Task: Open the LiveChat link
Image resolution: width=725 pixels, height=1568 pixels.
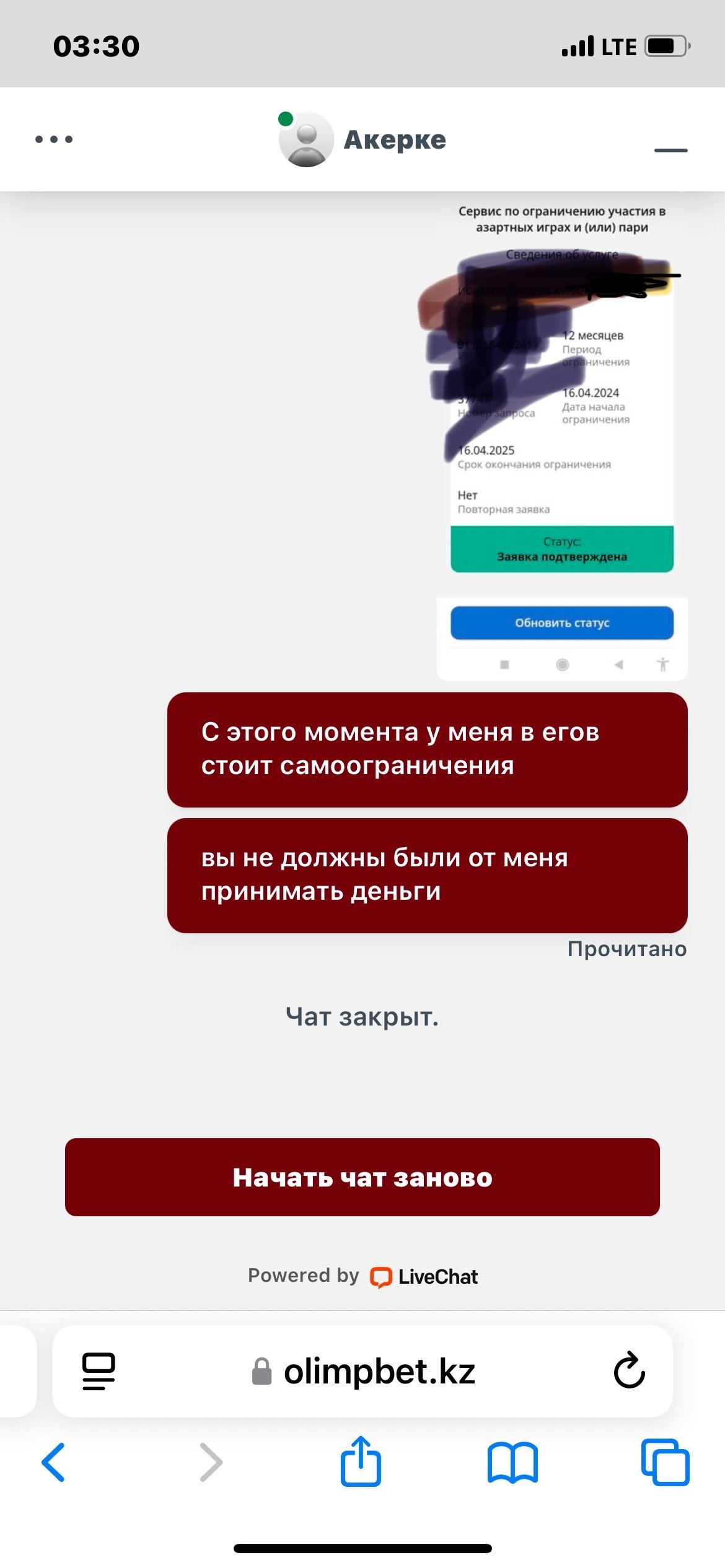Action: 424,1276
